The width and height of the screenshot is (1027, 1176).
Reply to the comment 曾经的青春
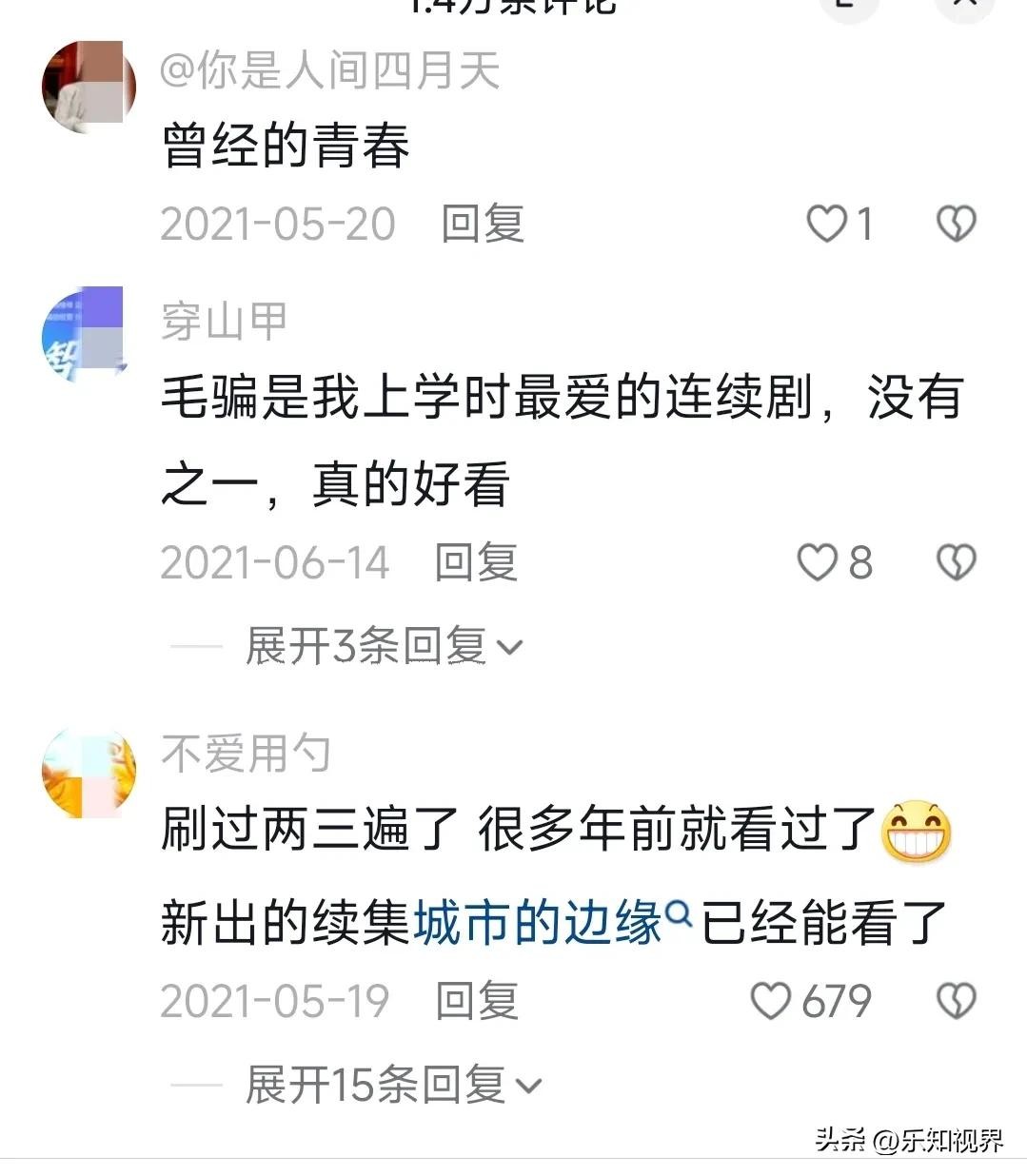[483, 225]
